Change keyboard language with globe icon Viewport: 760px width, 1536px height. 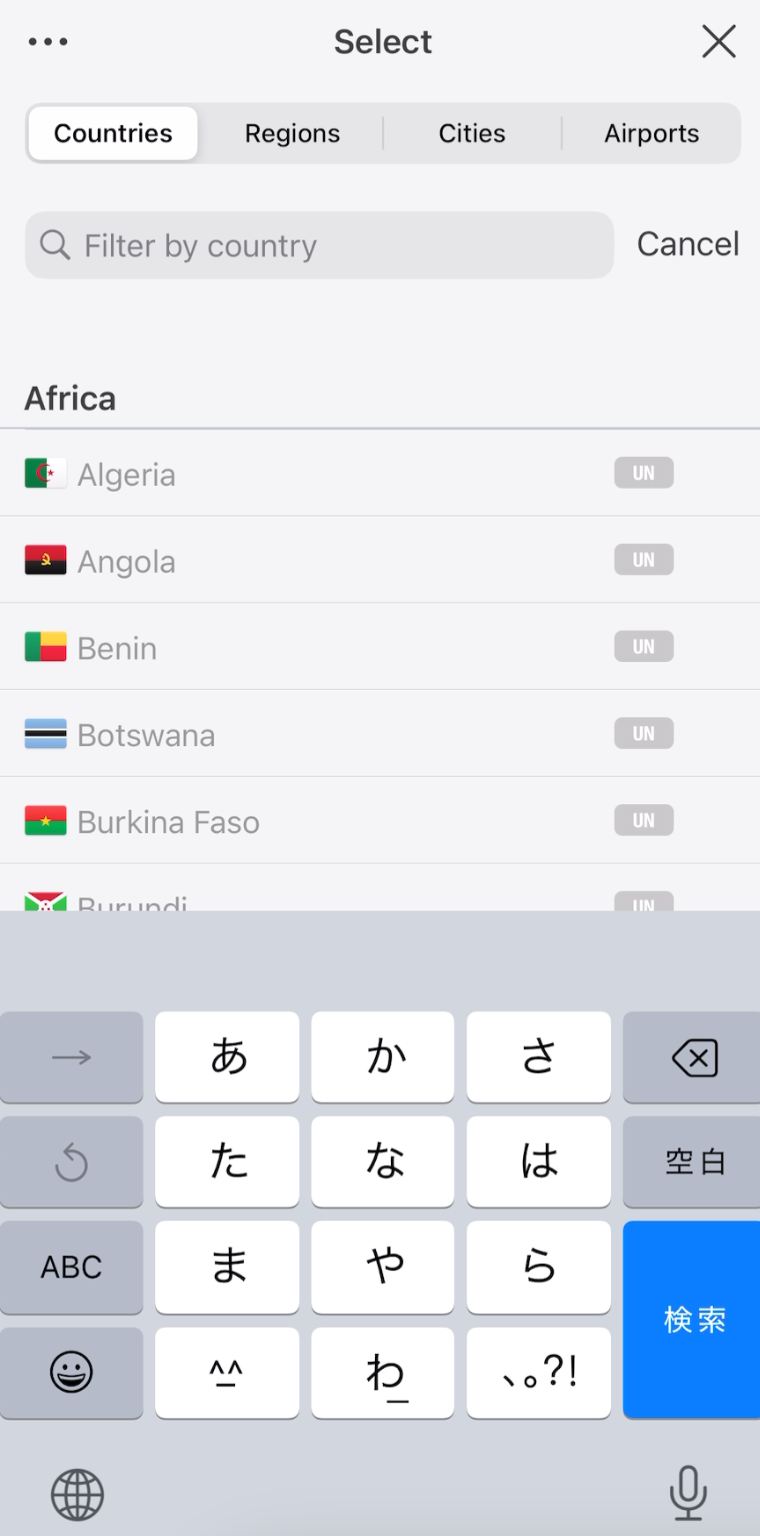coord(77,1494)
